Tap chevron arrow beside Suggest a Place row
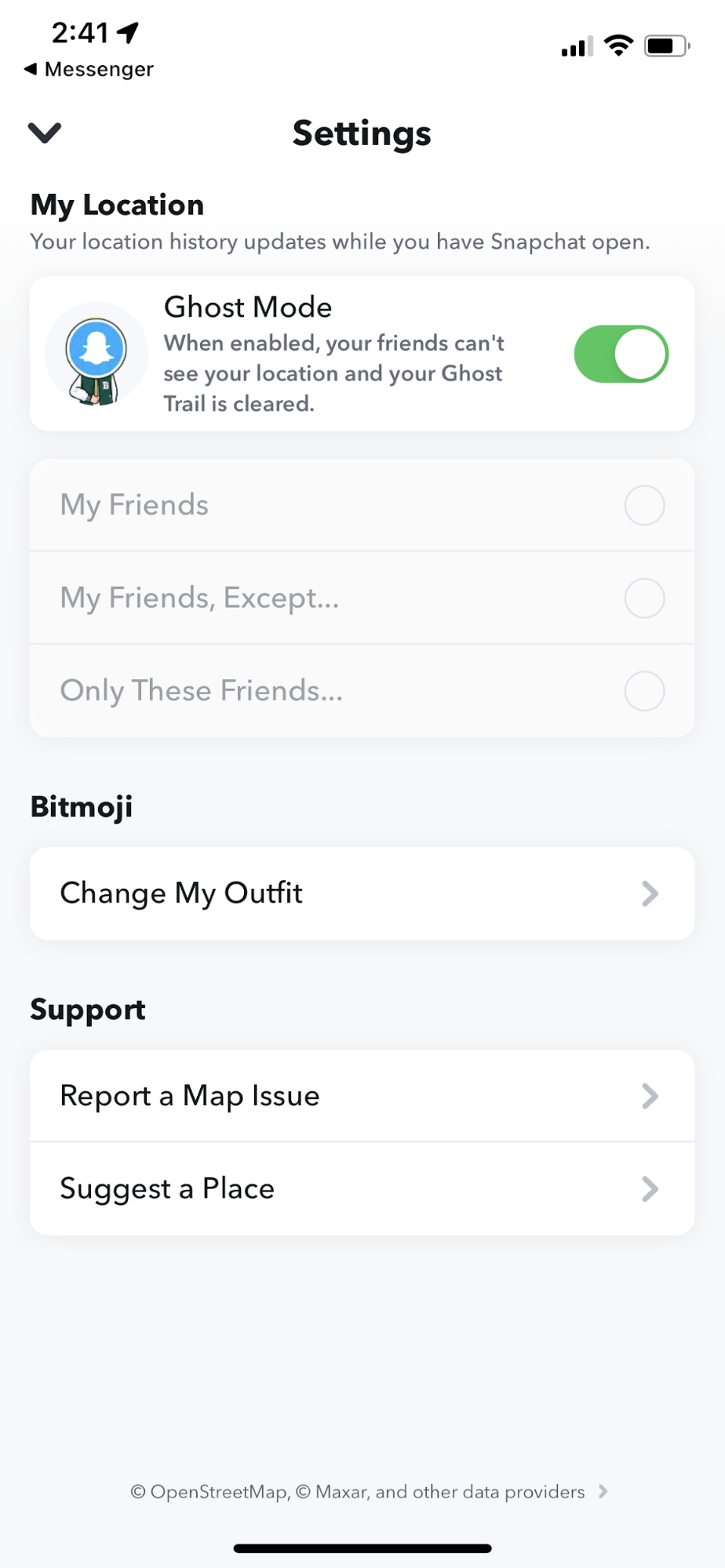Image resolution: width=725 pixels, height=1568 pixels. pyautogui.click(x=648, y=1188)
